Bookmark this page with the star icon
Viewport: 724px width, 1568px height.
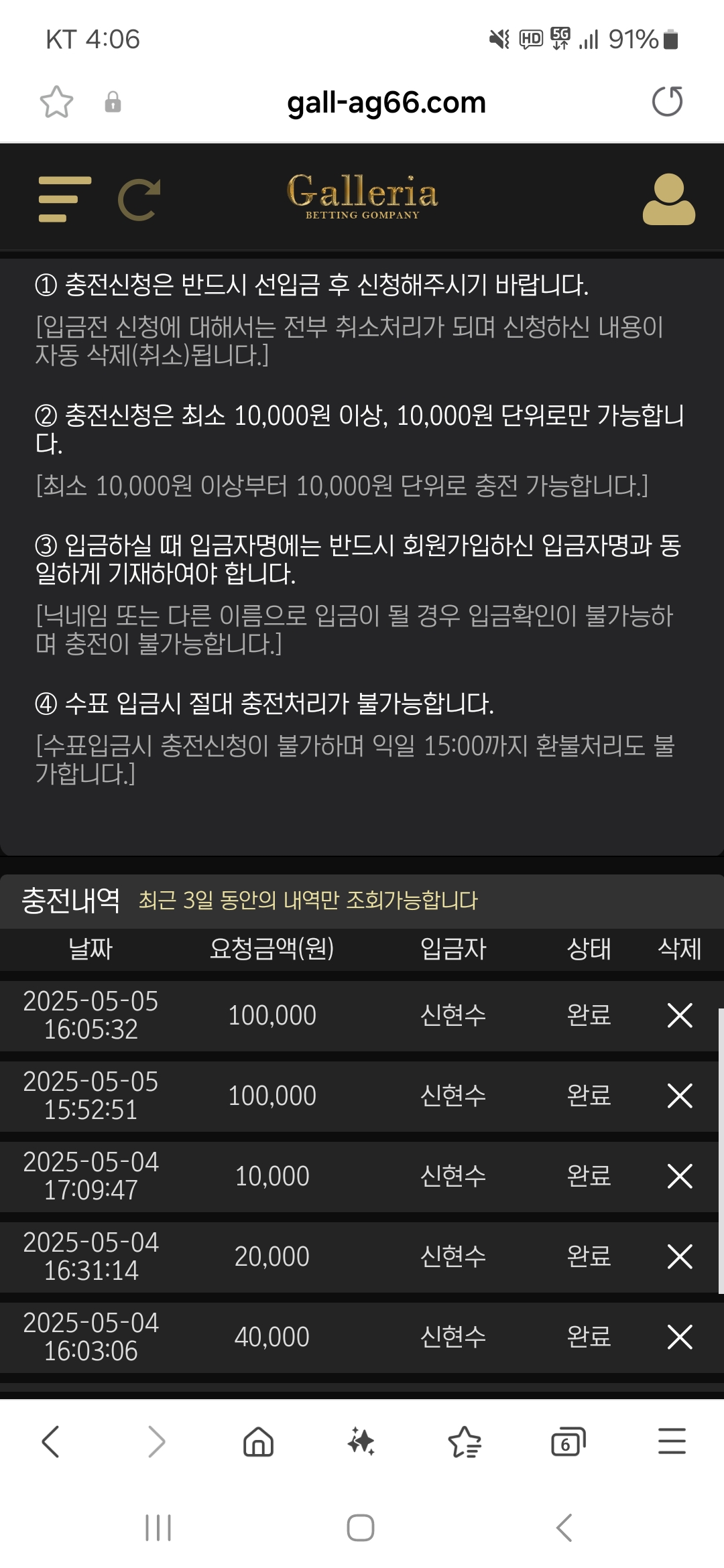[56, 102]
